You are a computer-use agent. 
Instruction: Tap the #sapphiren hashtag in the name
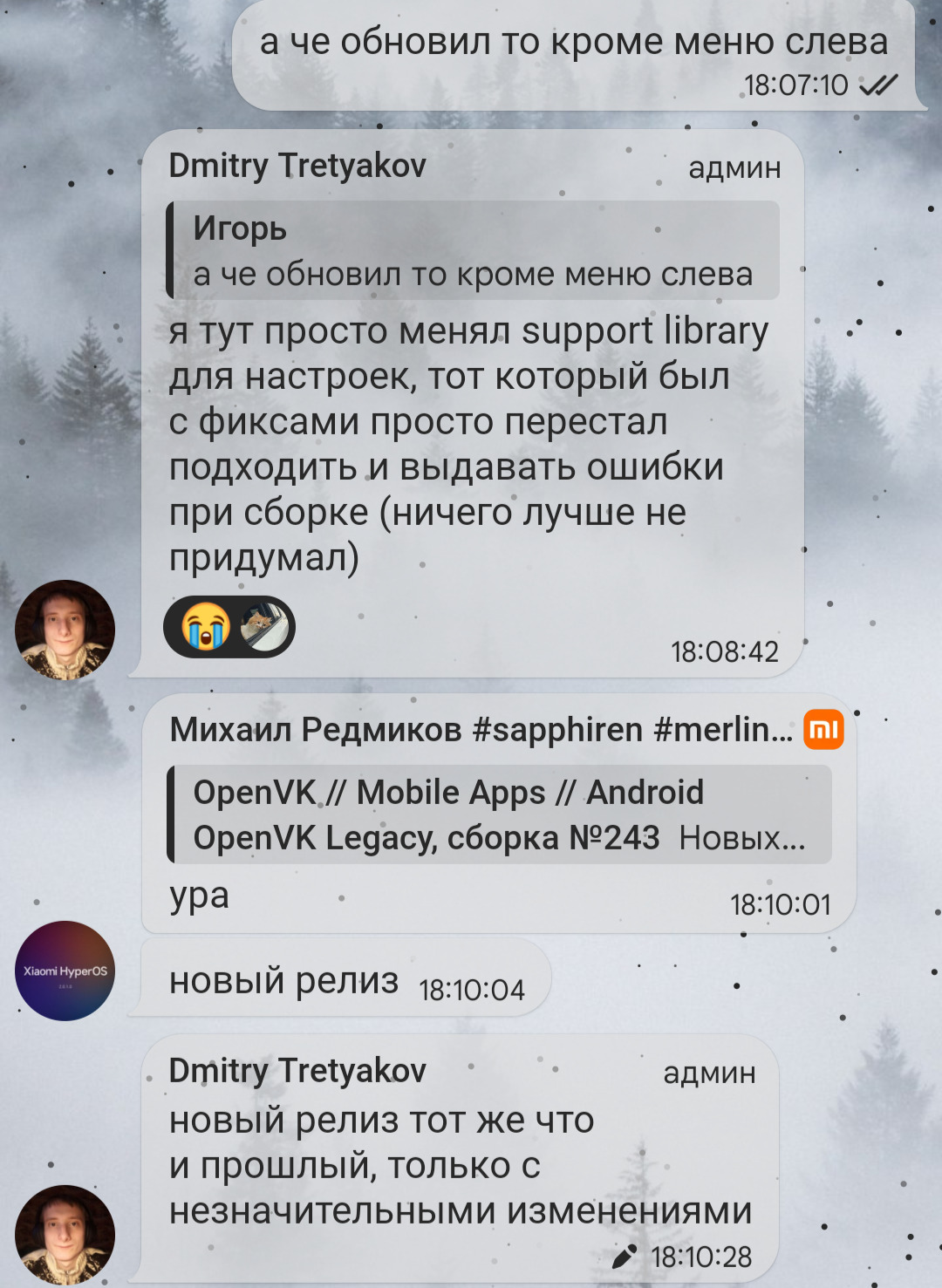click(x=556, y=730)
